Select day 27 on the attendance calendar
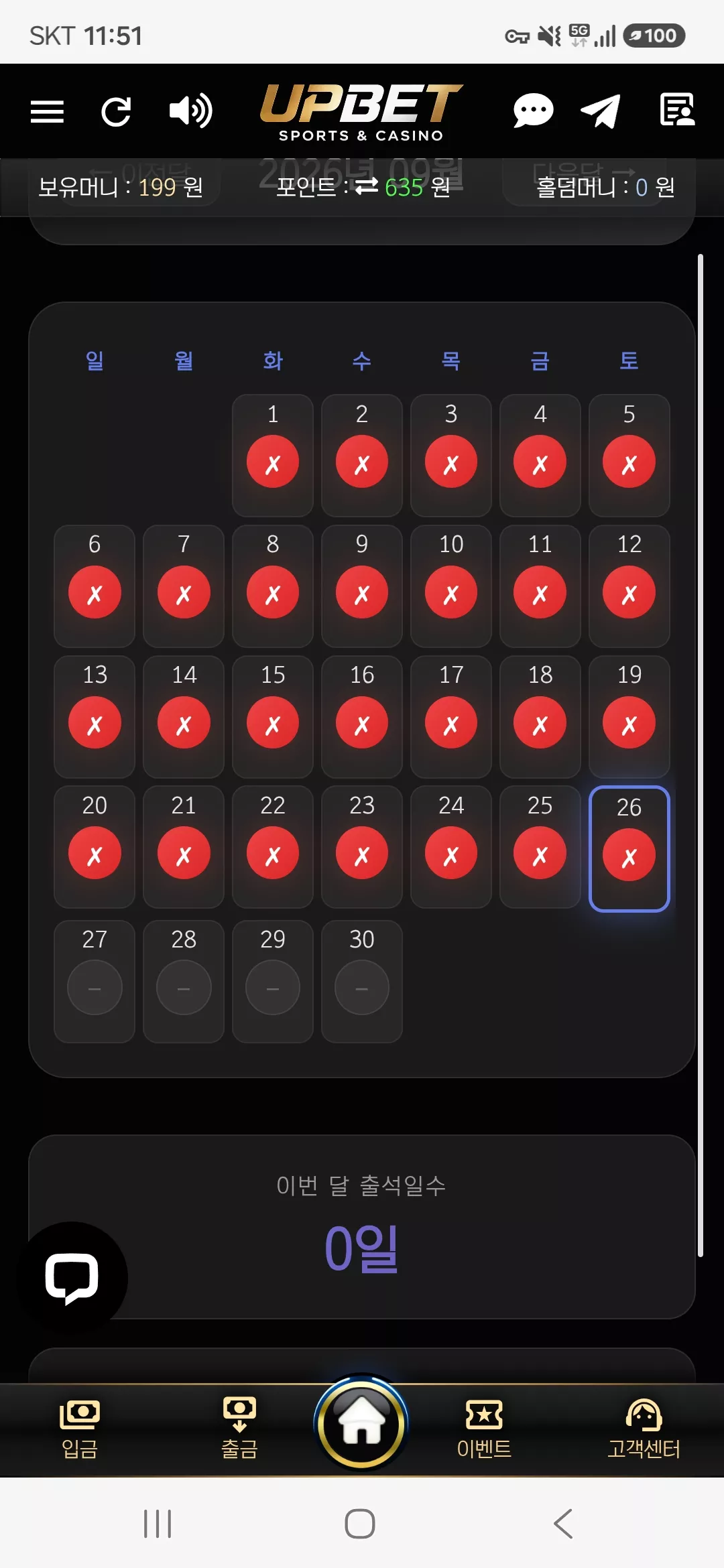Screen dimensions: 724x1568 95,981
